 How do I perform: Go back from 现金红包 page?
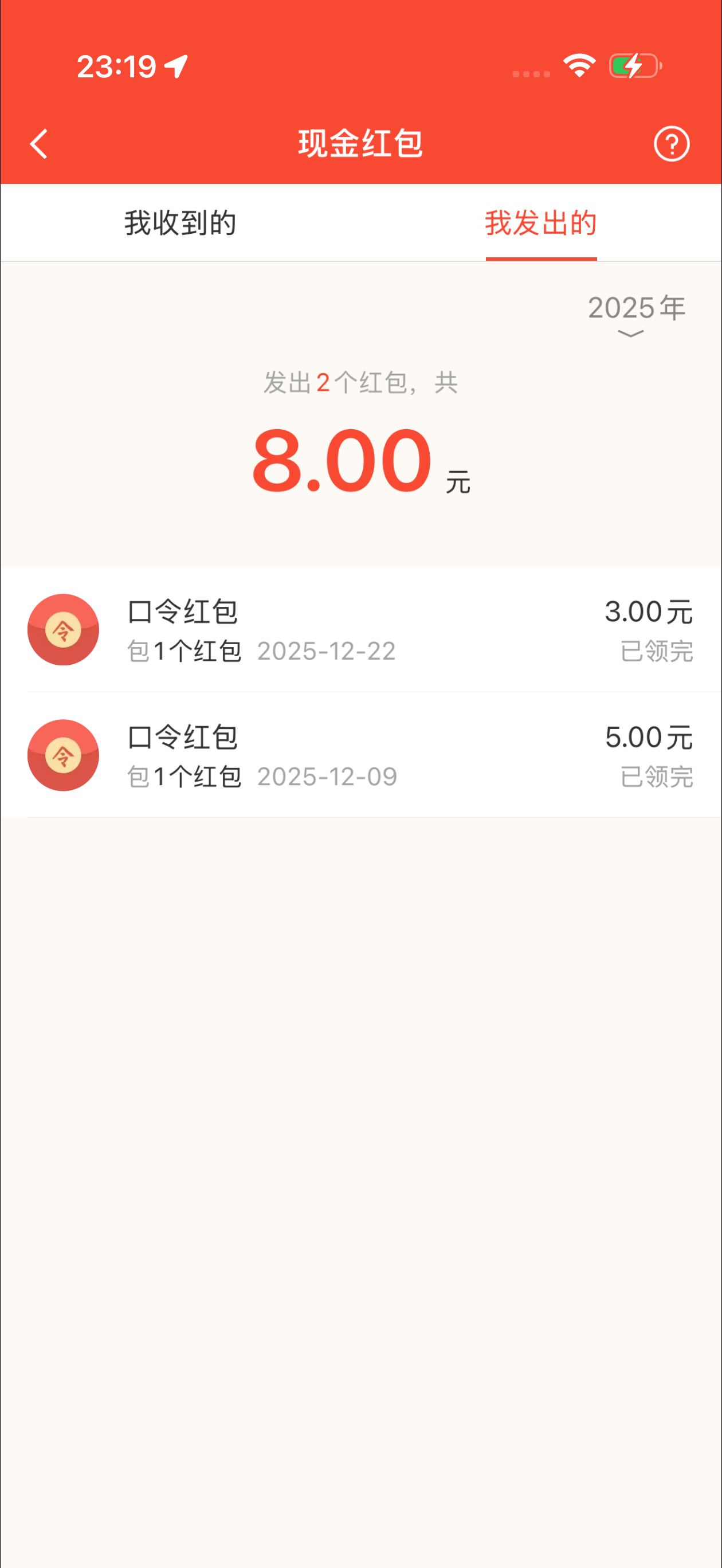click(x=39, y=144)
